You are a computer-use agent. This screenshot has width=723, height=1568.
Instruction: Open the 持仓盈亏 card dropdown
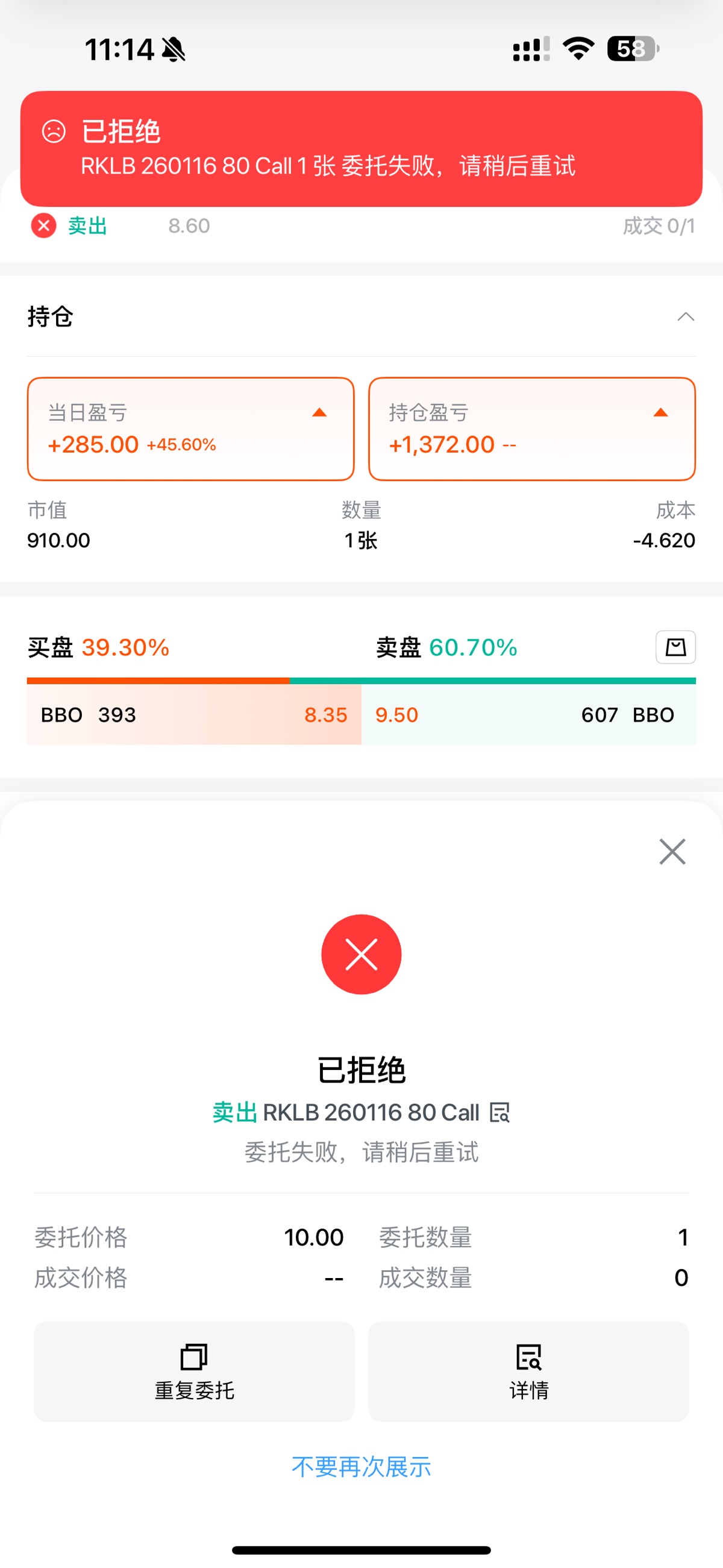[660, 414]
